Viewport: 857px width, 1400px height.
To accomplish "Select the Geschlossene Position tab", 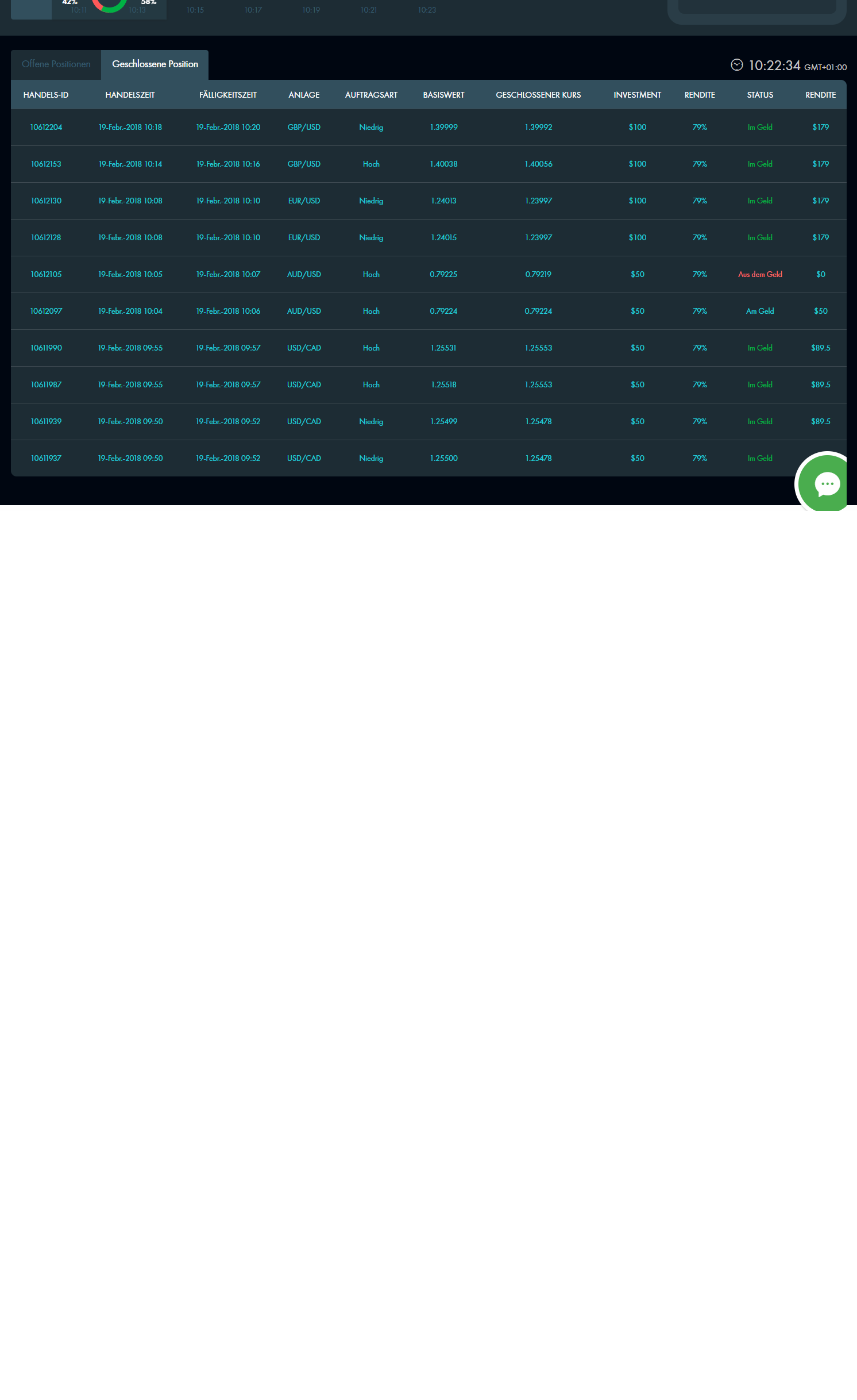I will (x=155, y=64).
